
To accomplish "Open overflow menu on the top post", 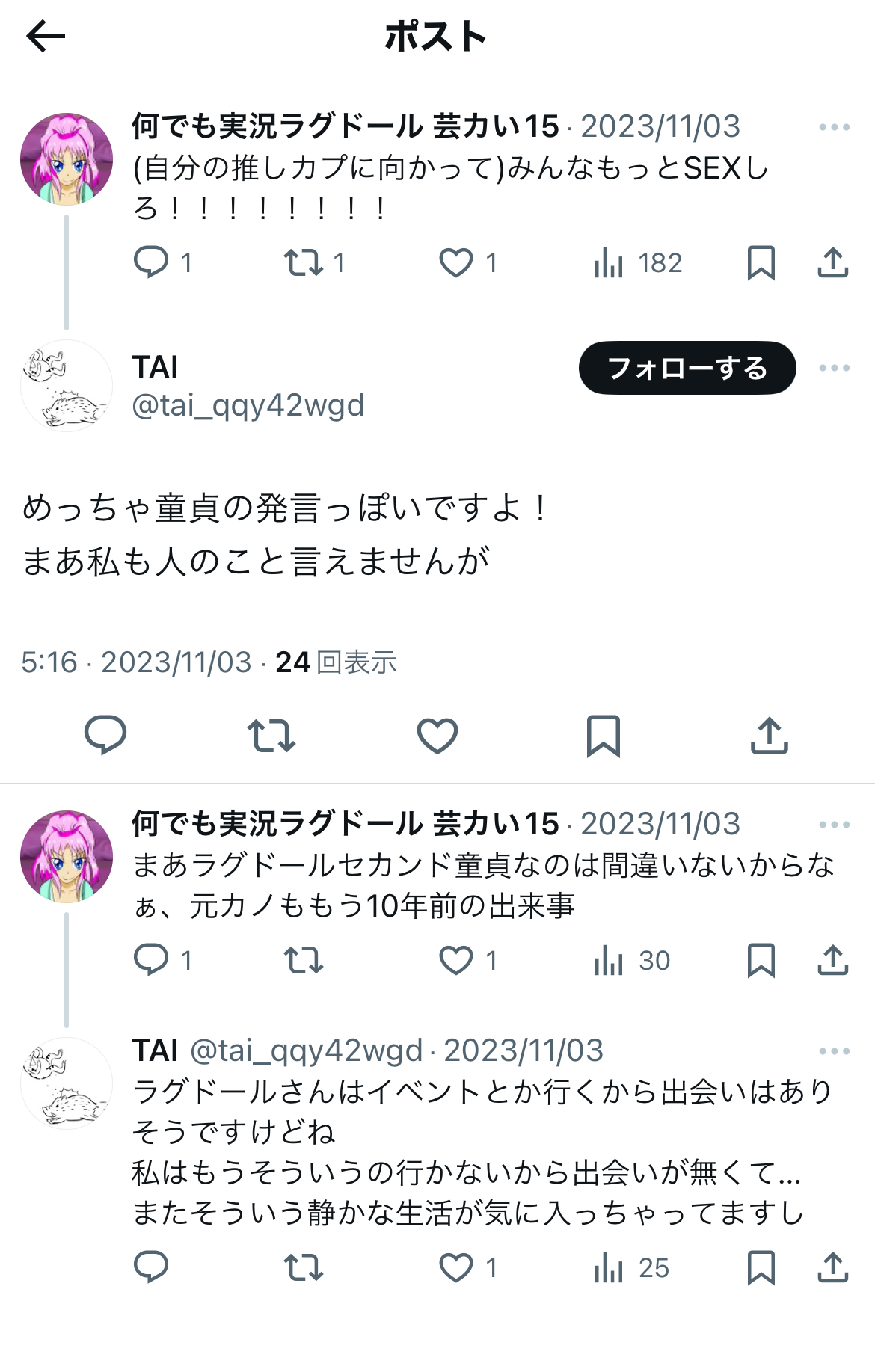I will [x=834, y=127].
